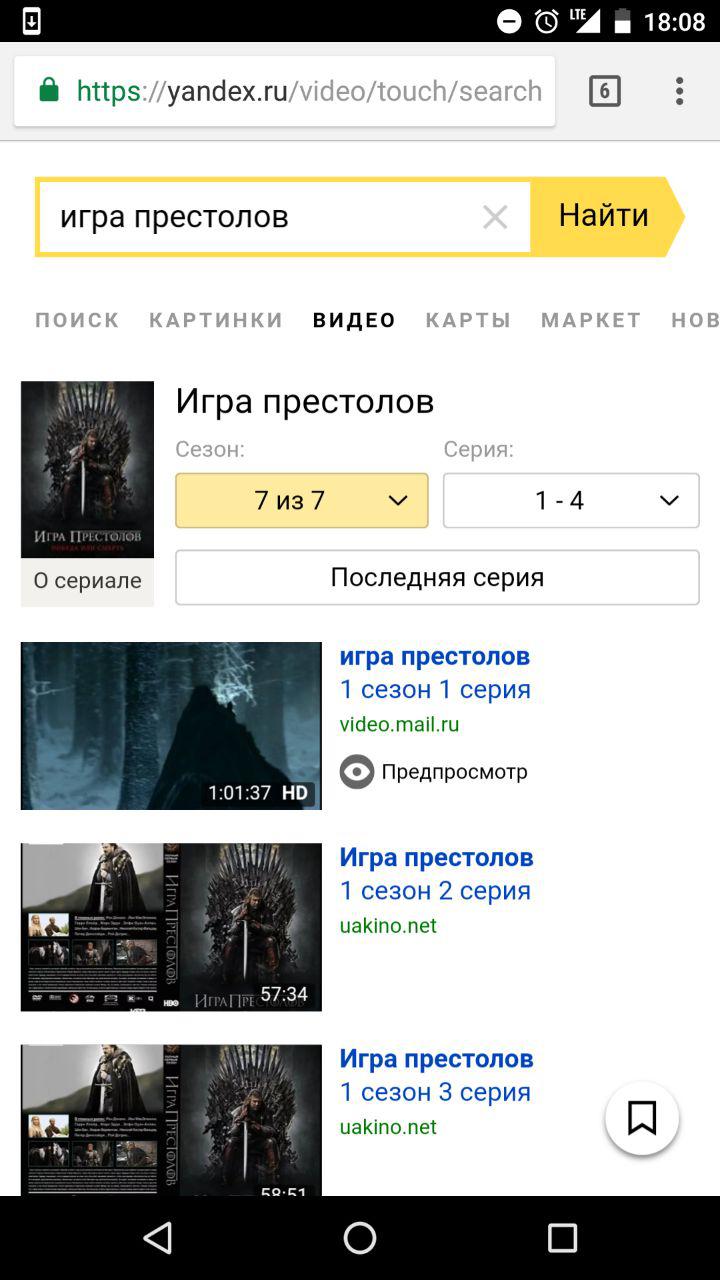Open О сериале info under the poster

point(87,581)
